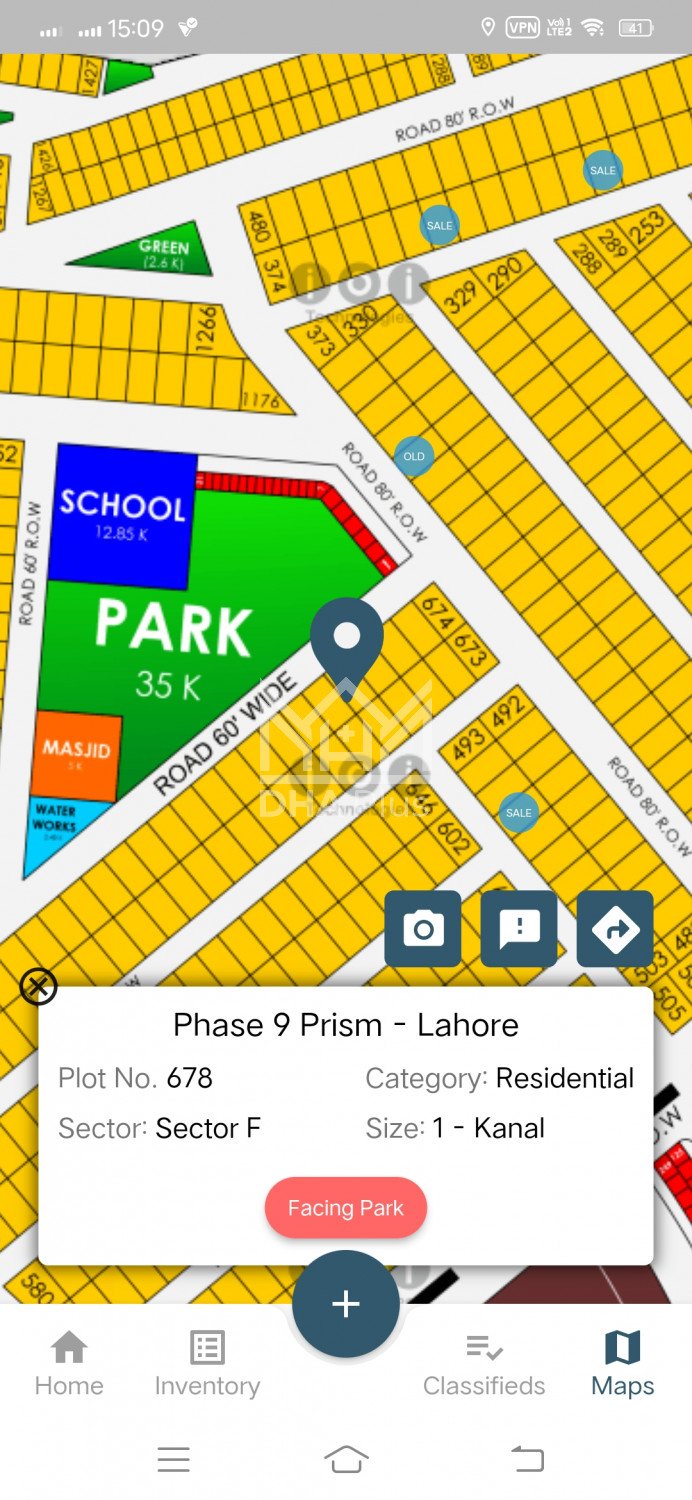Viewport: 692px width, 1500px height.
Task: Tap the selected plot location pin
Action: pos(347,642)
